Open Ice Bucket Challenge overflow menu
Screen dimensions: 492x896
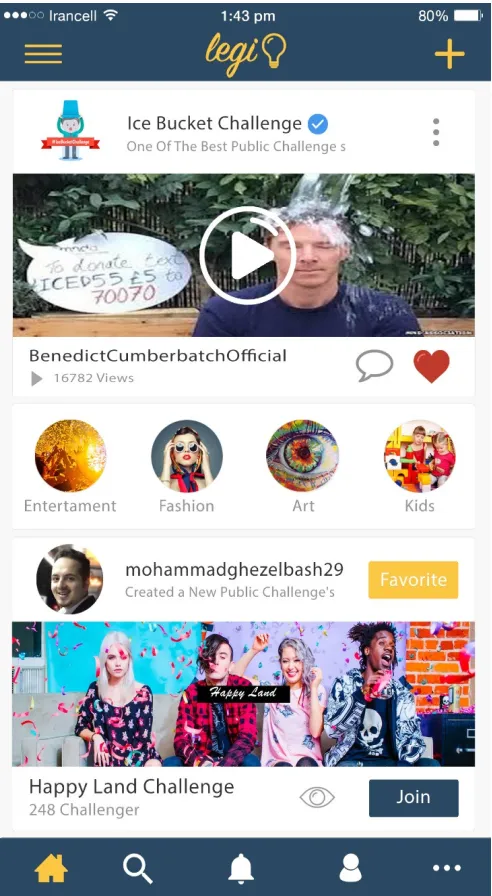point(436,133)
